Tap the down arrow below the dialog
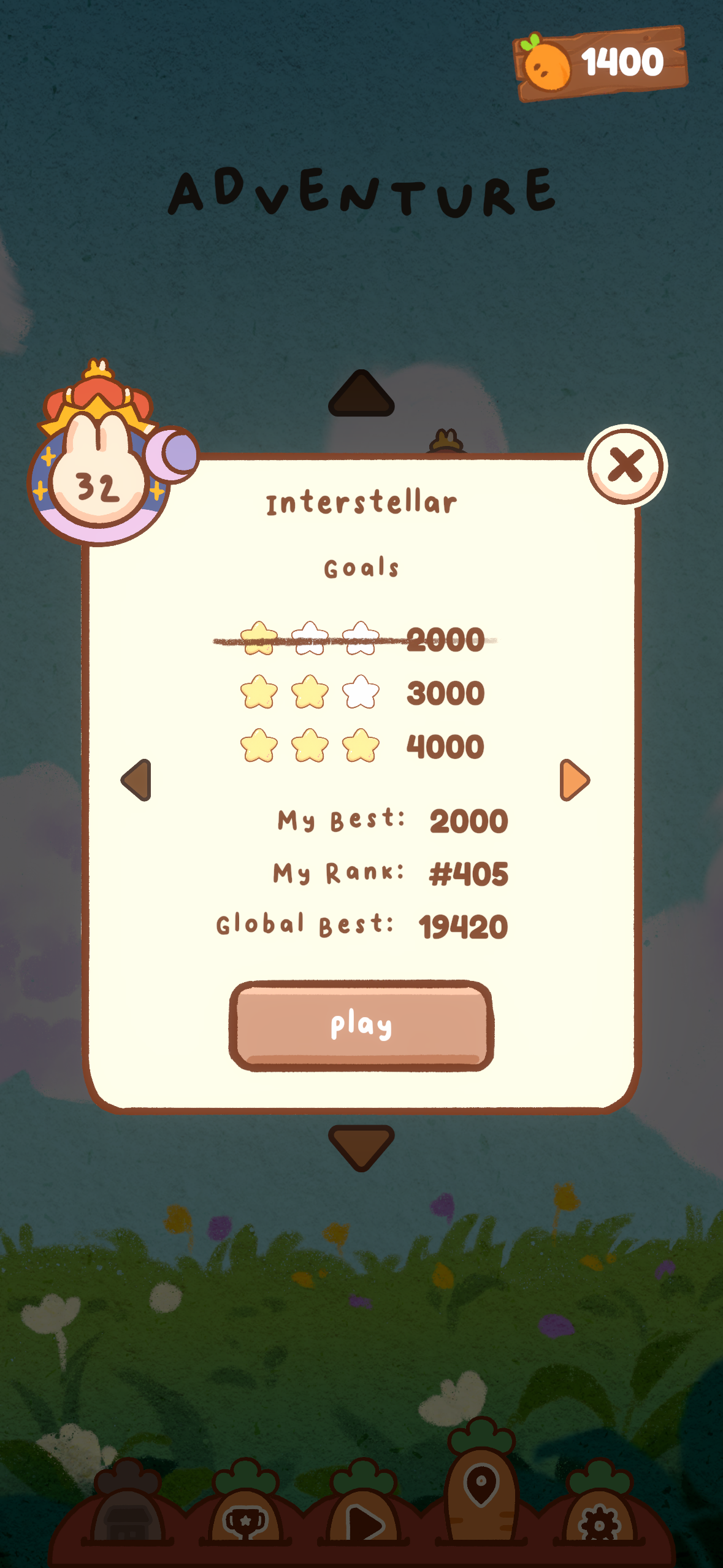Screen dimensions: 723x1568 [361, 1145]
